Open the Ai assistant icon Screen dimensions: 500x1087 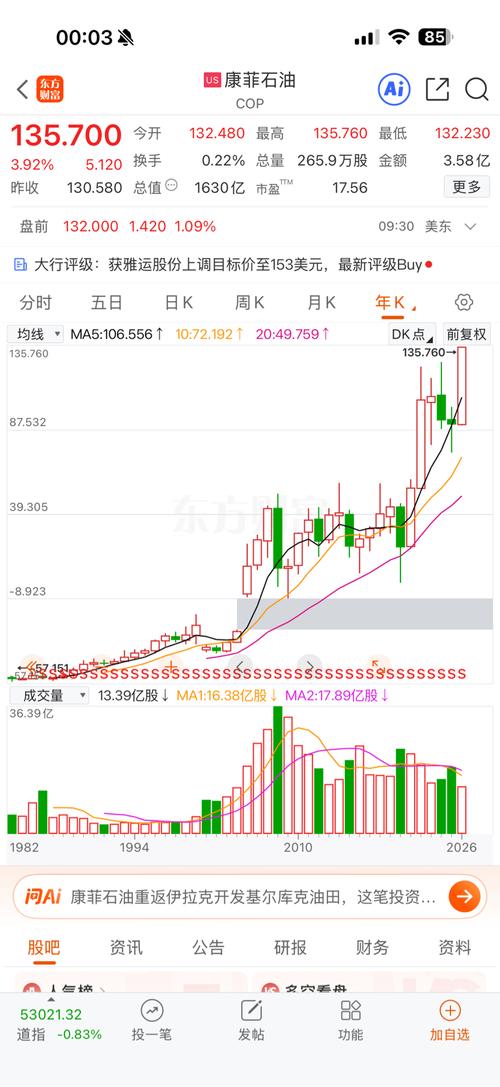click(394, 89)
